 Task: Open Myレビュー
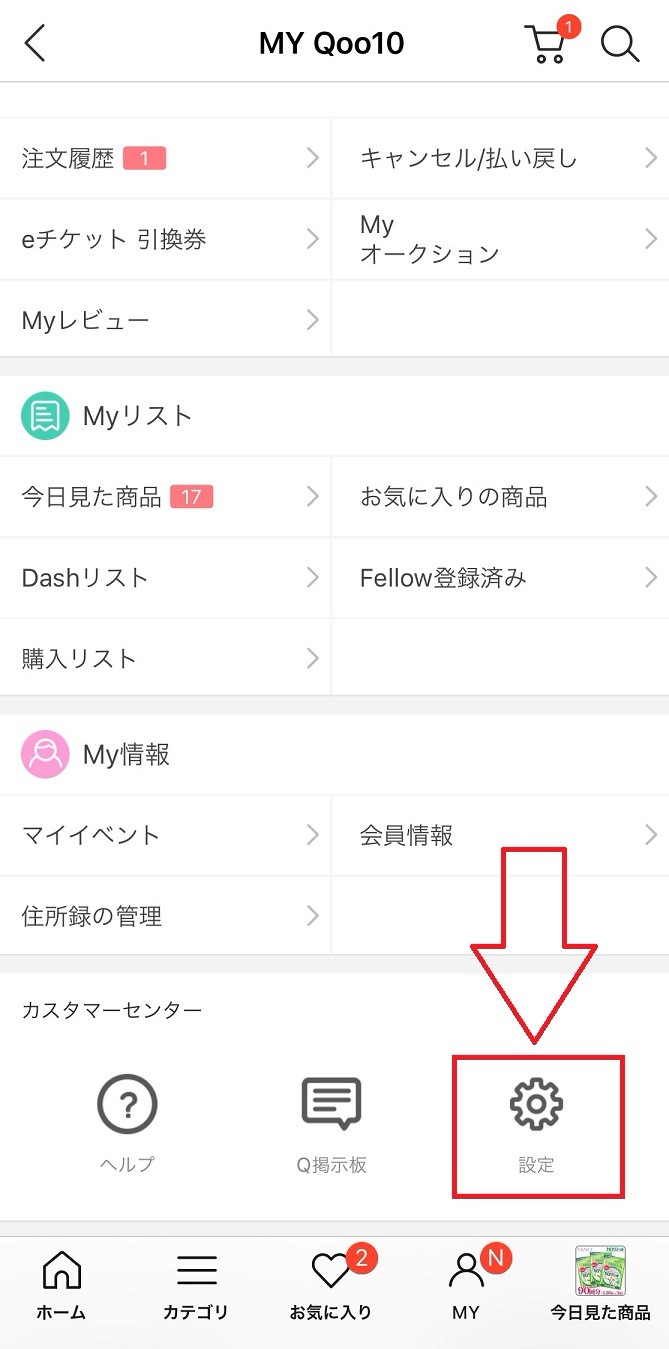pos(165,320)
